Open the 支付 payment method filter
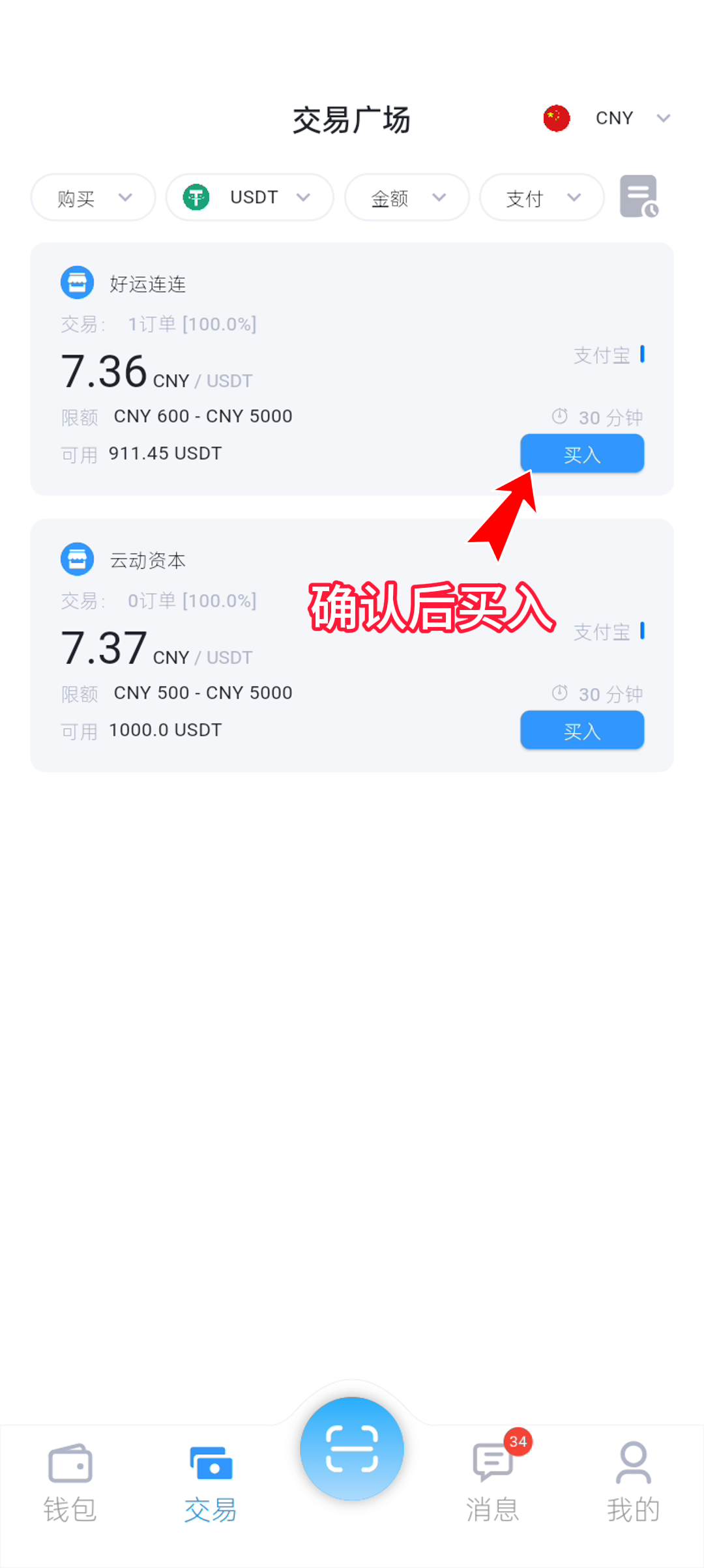The width and height of the screenshot is (704, 1568). (542, 197)
